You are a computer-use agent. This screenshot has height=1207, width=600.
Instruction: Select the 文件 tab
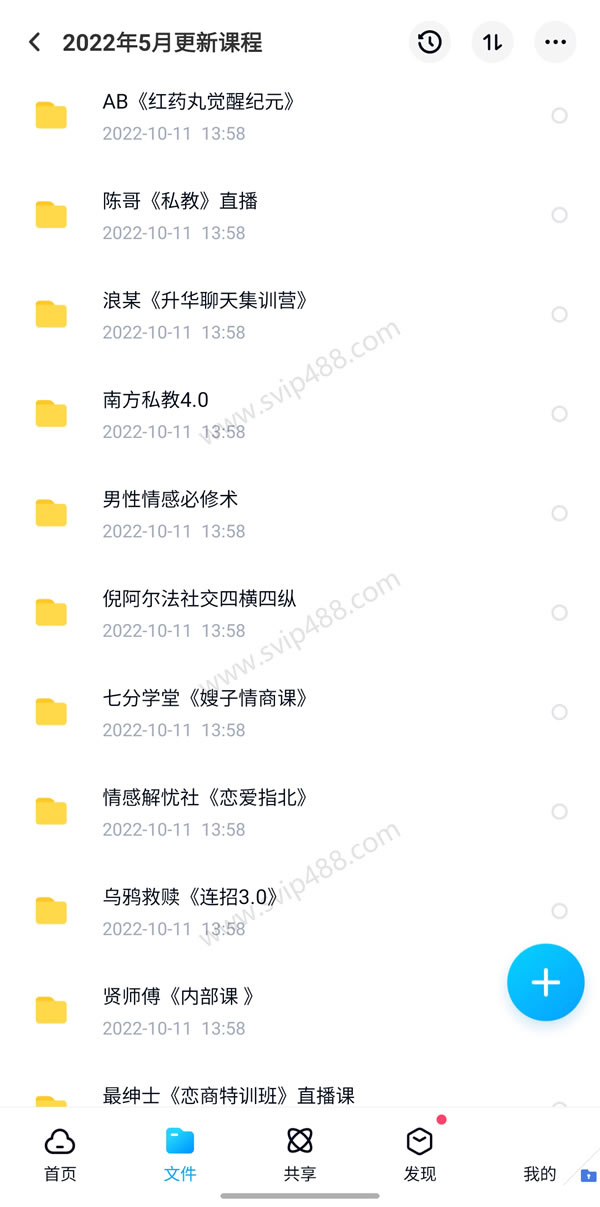(180, 1155)
